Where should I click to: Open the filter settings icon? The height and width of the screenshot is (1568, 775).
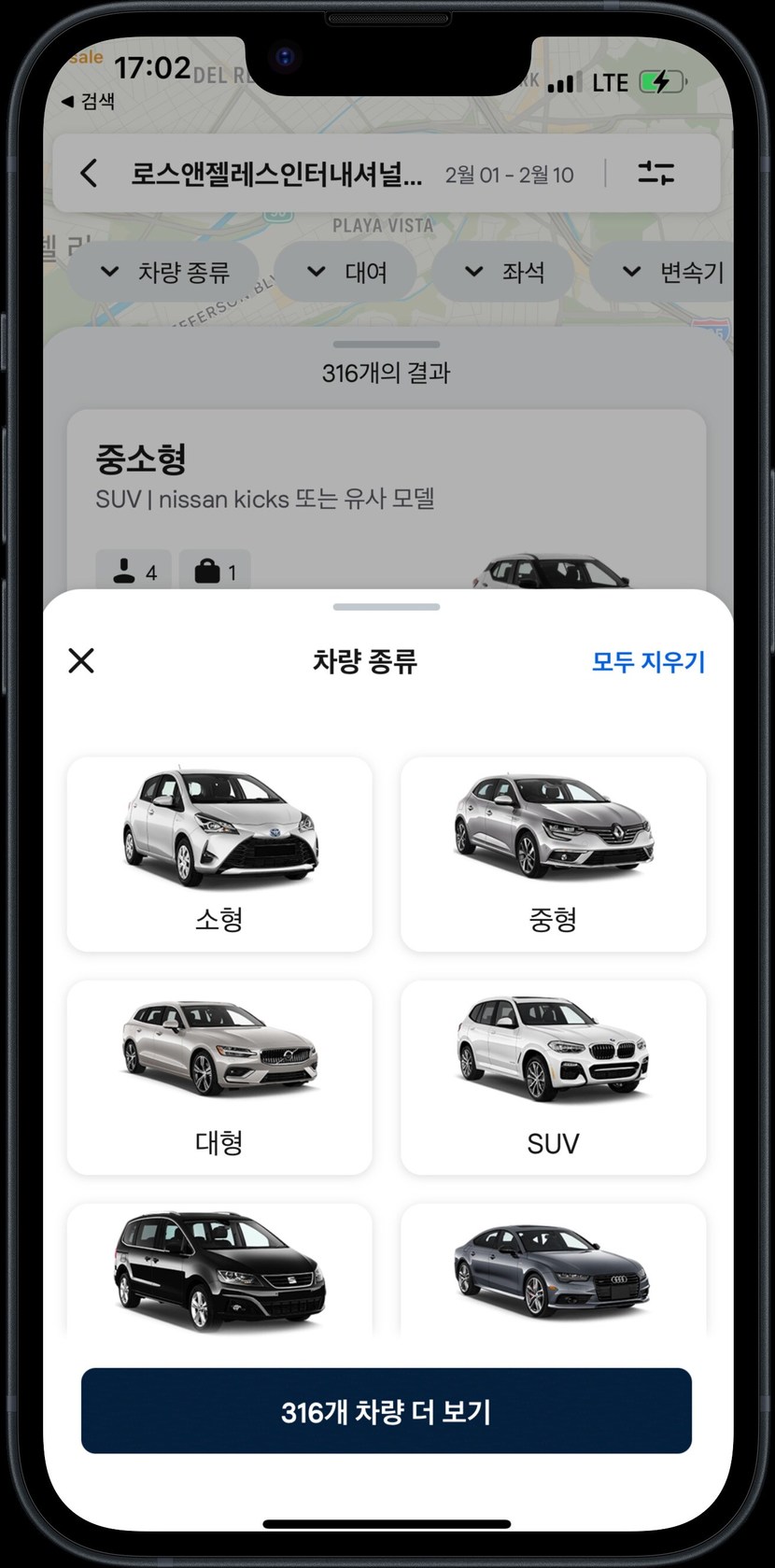(x=655, y=173)
